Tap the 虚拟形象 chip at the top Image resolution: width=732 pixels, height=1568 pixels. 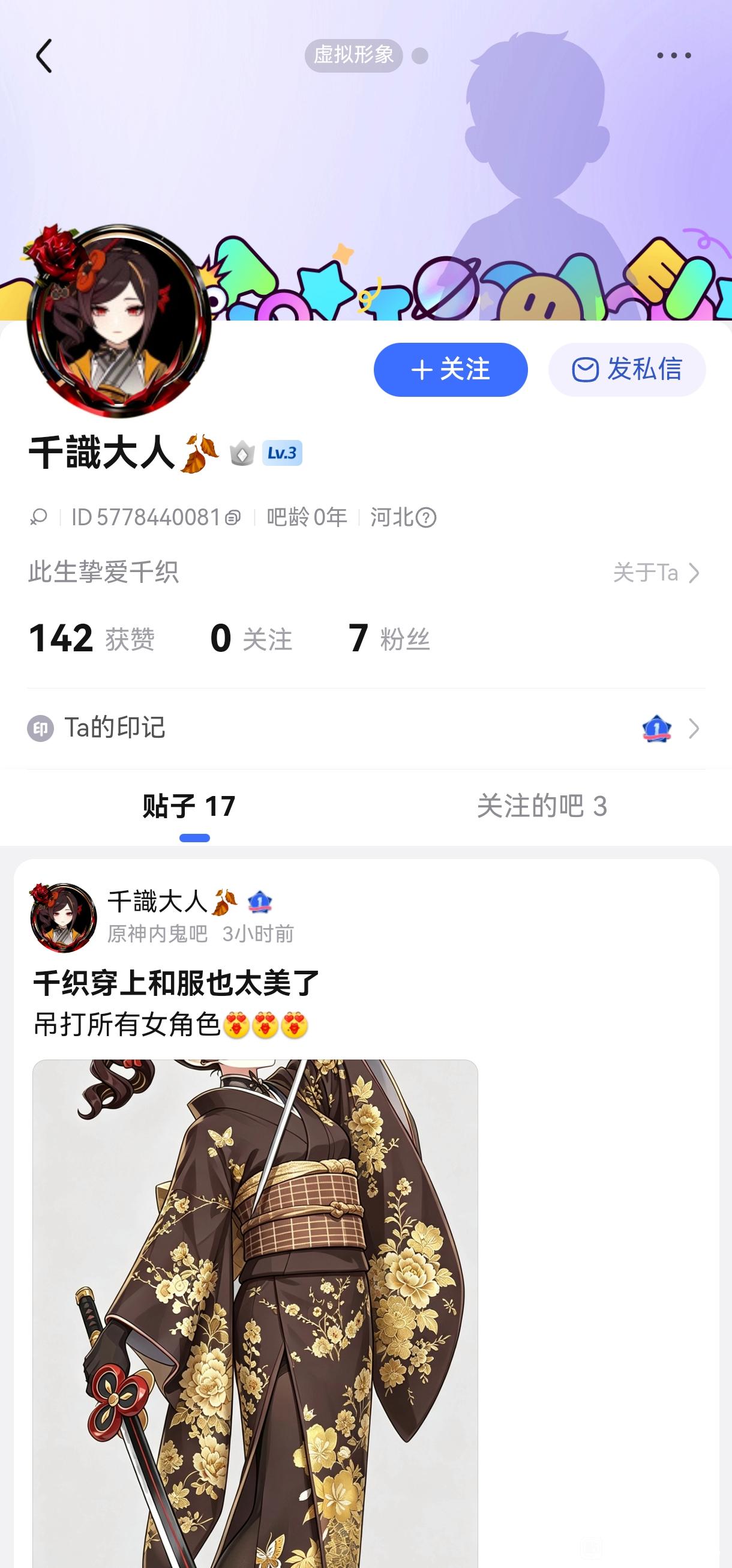(353, 55)
